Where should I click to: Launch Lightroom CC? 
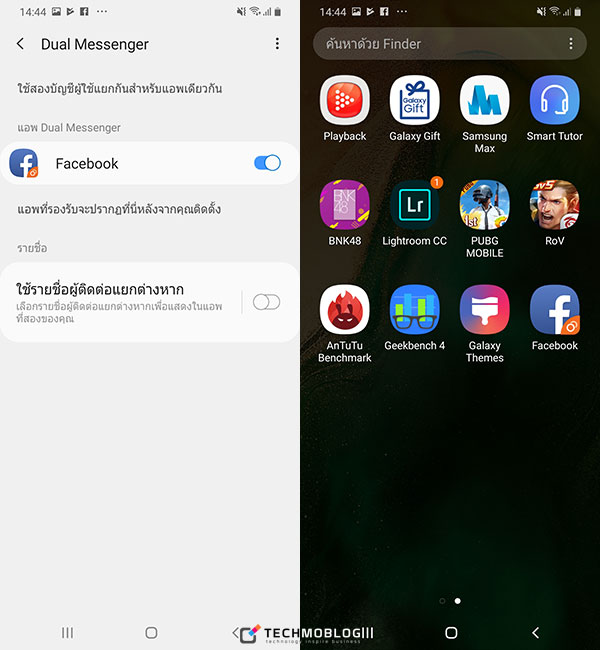coord(415,205)
